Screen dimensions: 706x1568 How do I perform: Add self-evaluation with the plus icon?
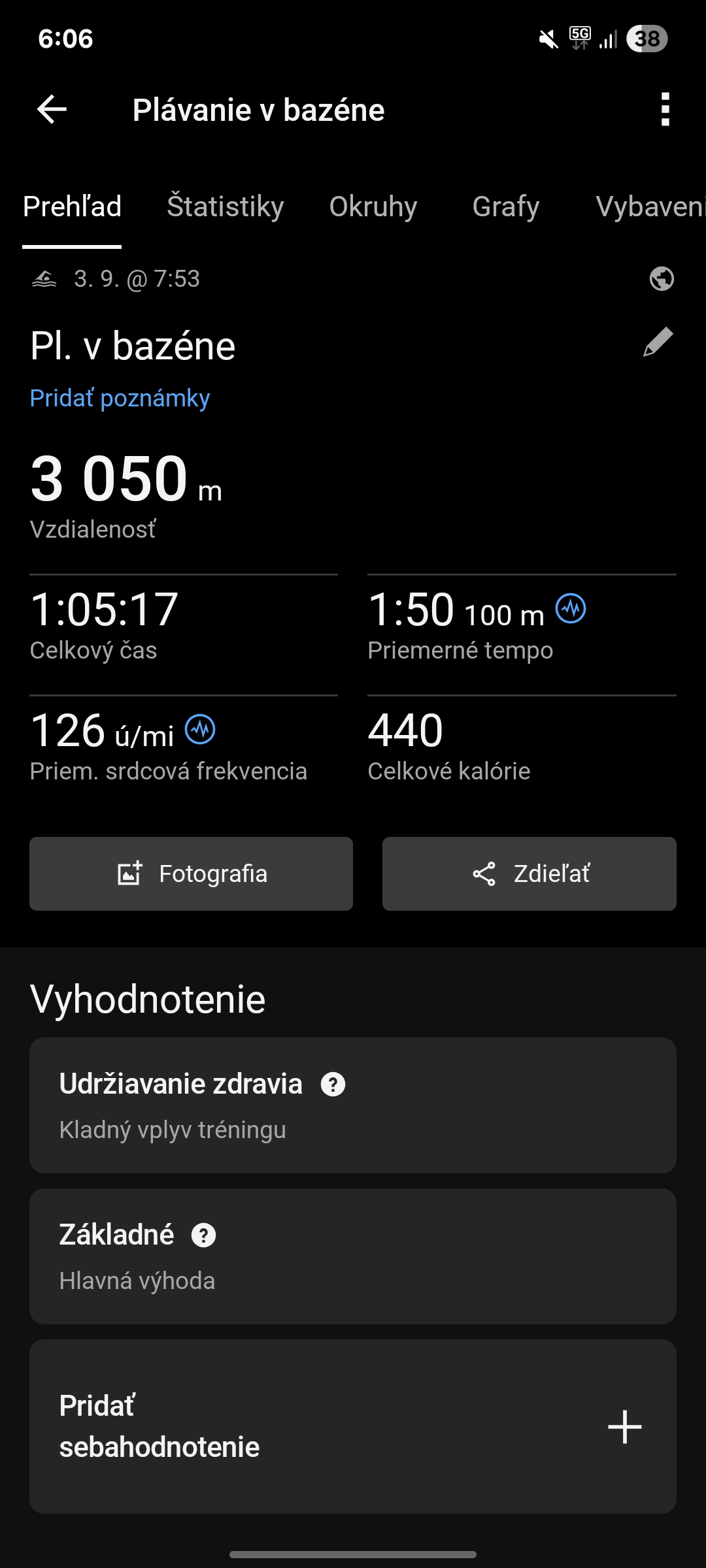click(x=624, y=1426)
